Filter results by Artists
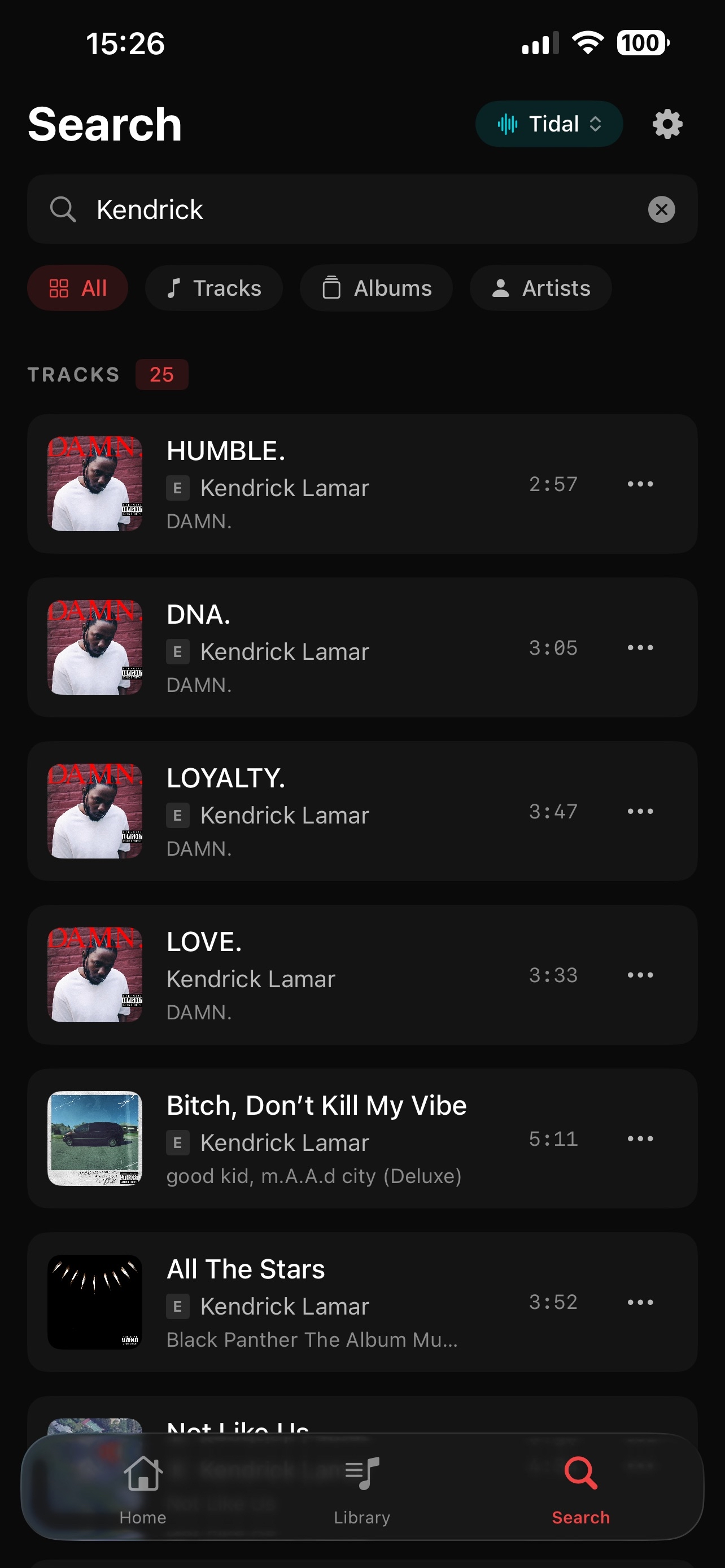The height and width of the screenshot is (1568, 725). click(x=540, y=288)
